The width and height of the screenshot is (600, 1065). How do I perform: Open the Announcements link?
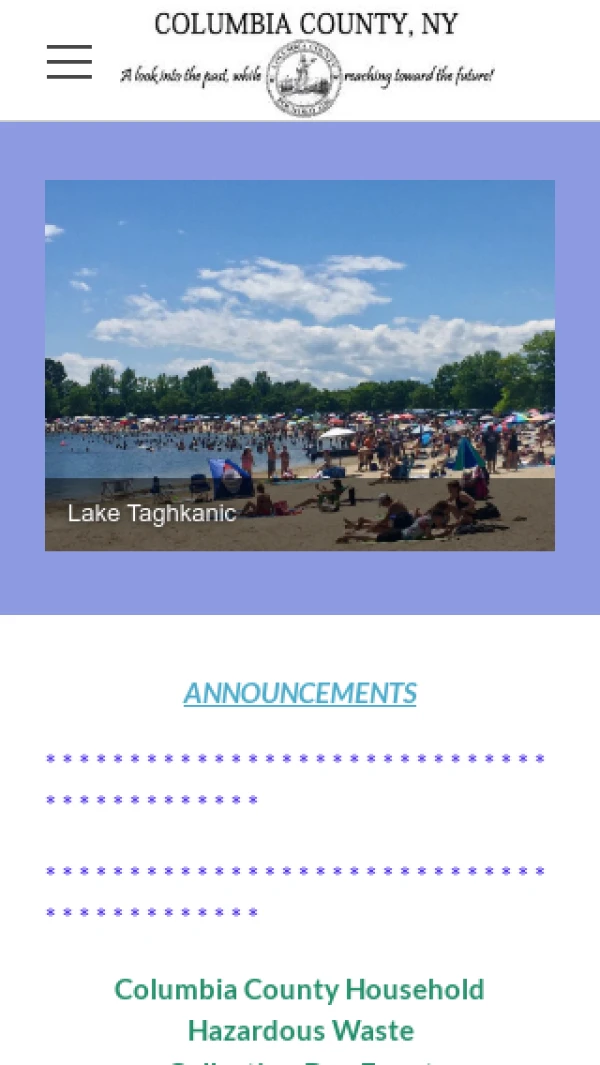[x=300, y=693]
